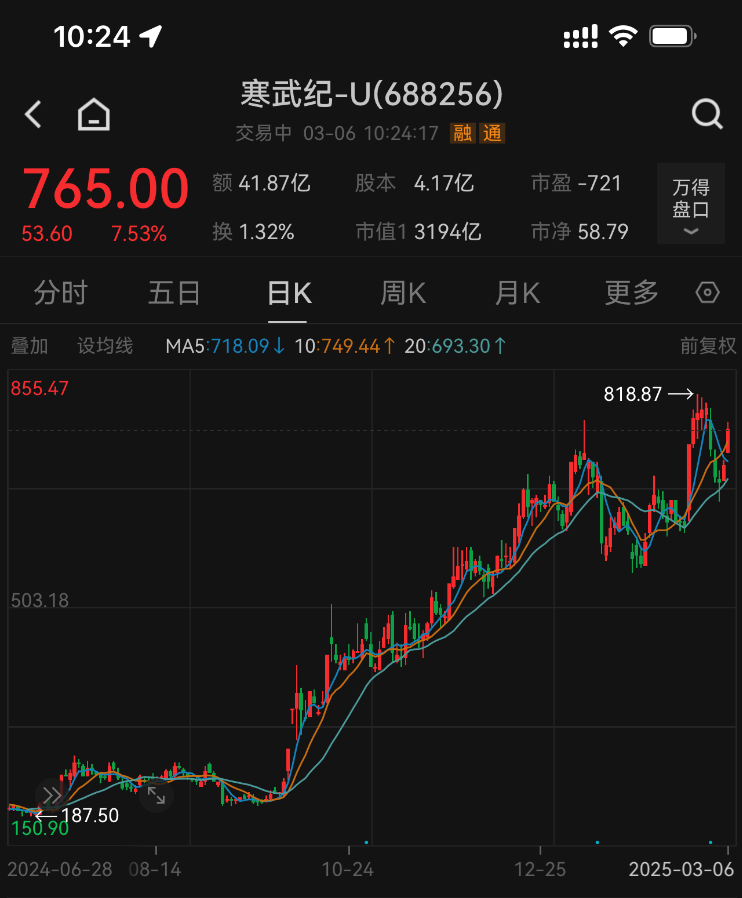This screenshot has height=898, width=742.
Task: Switch to the 周K weekly chart tab
Action: pyautogui.click(x=403, y=290)
